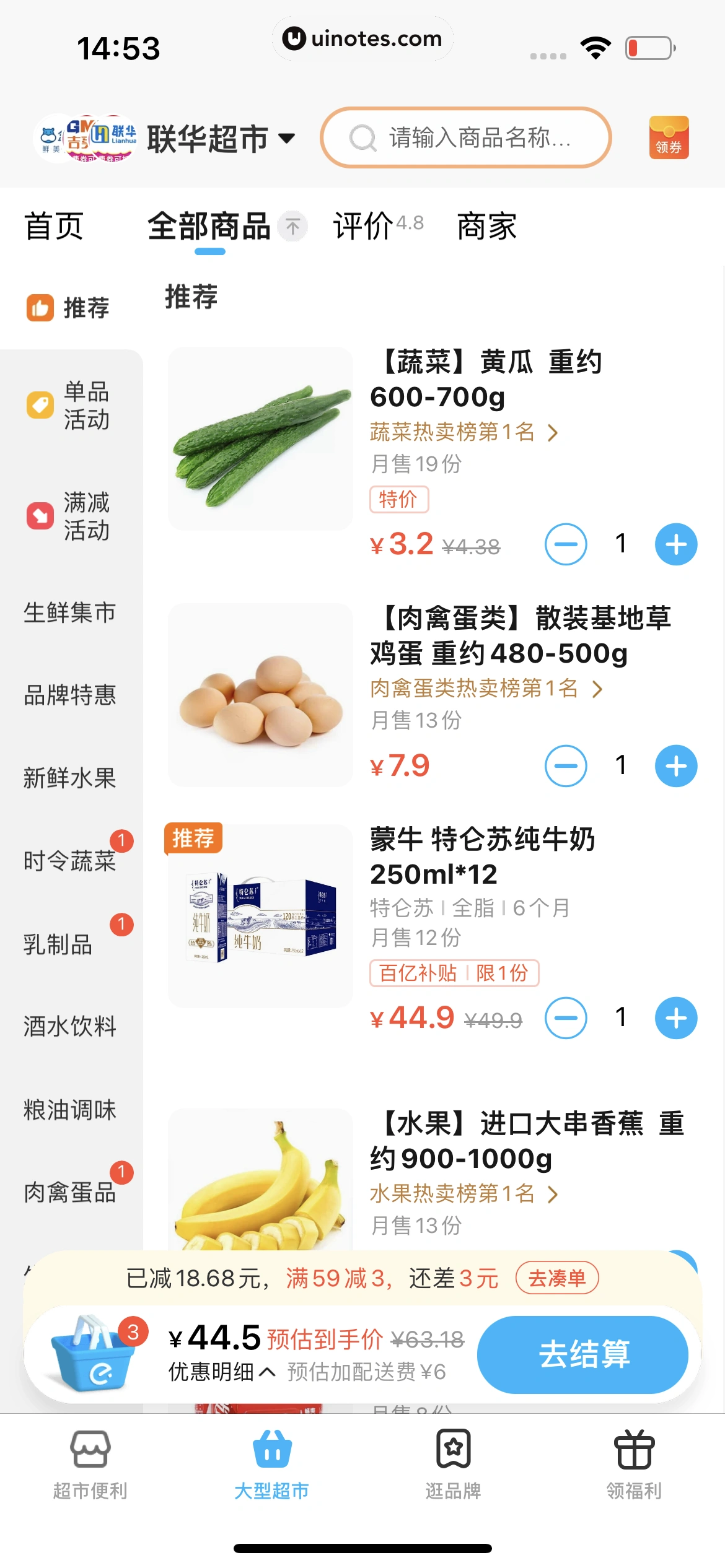Open the 联华超市 dropdown arrow

point(285,139)
